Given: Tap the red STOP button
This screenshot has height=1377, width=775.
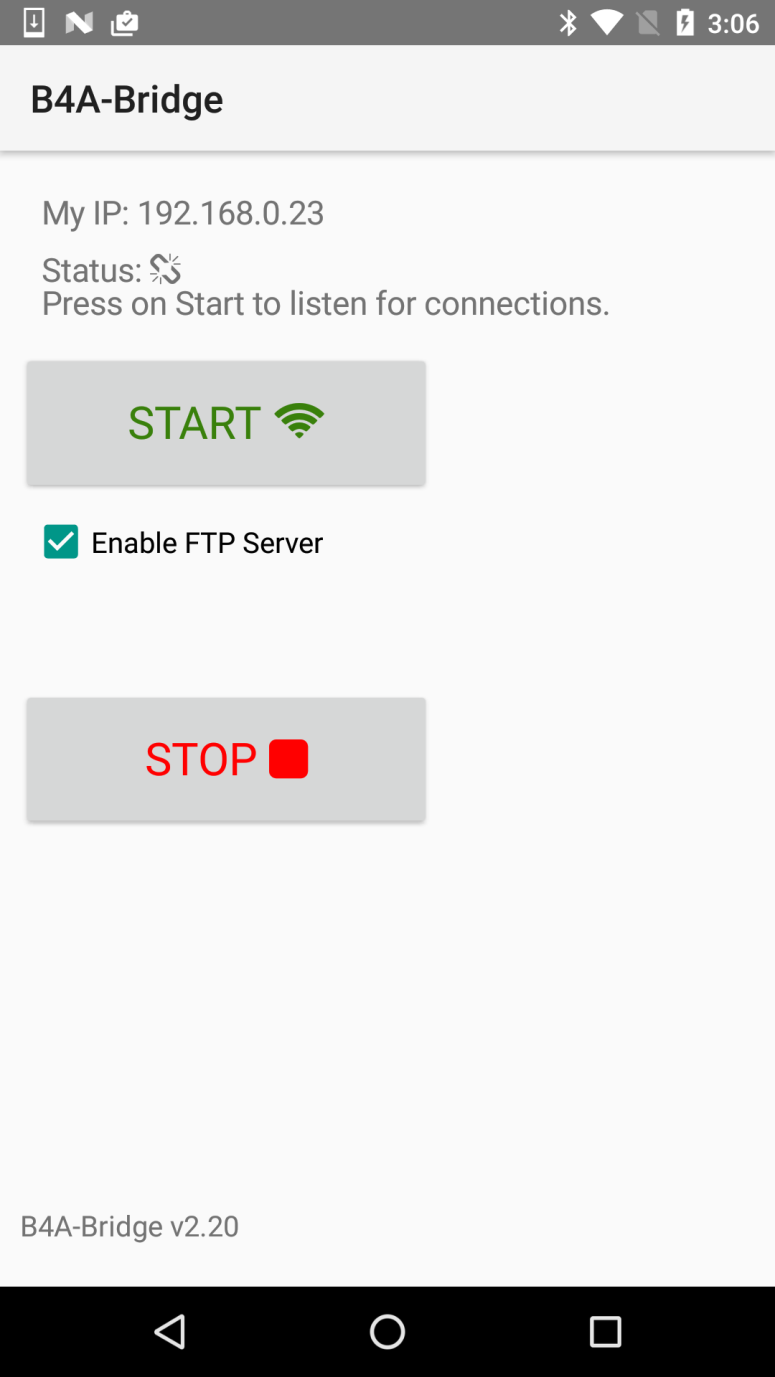Looking at the screenshot, I should point(226,759).
